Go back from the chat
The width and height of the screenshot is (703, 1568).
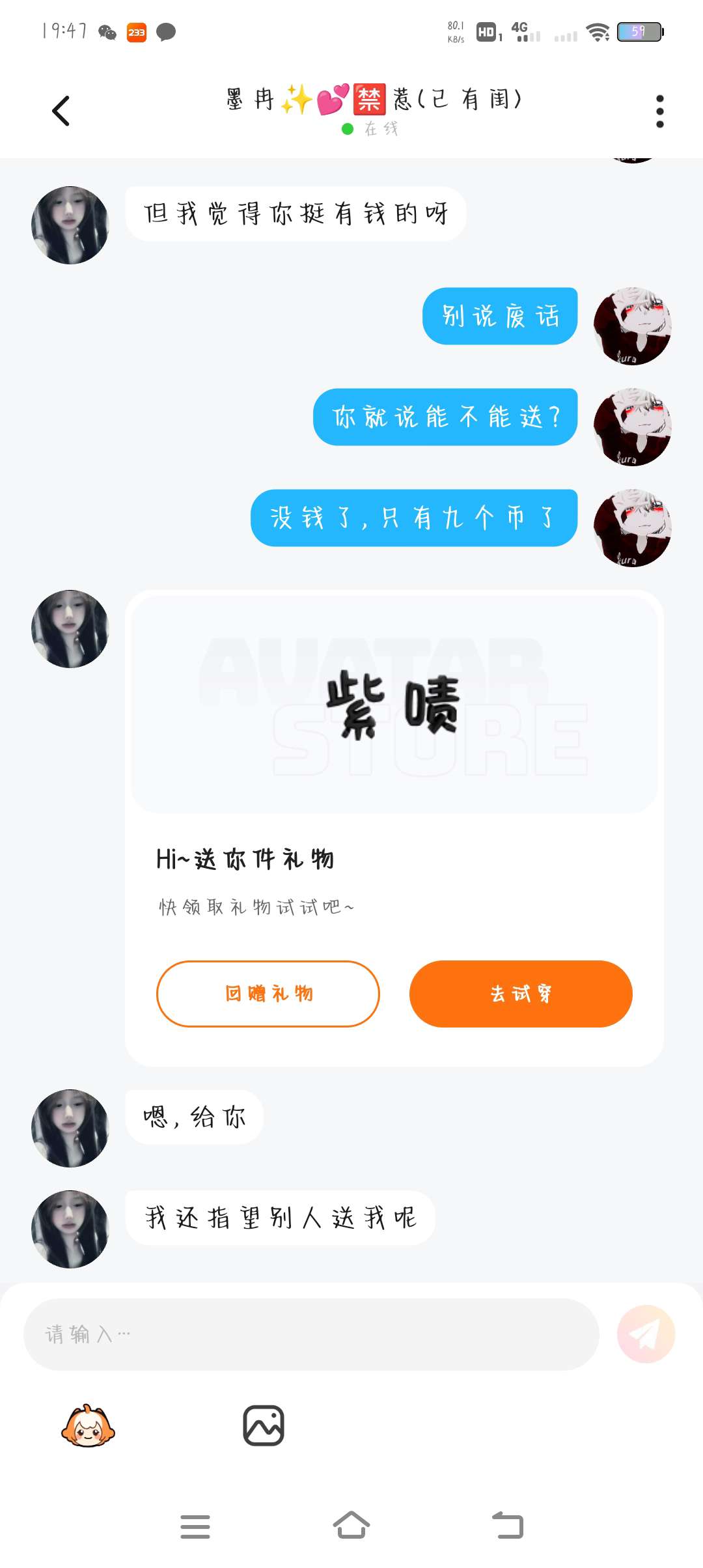coord(61,111)
